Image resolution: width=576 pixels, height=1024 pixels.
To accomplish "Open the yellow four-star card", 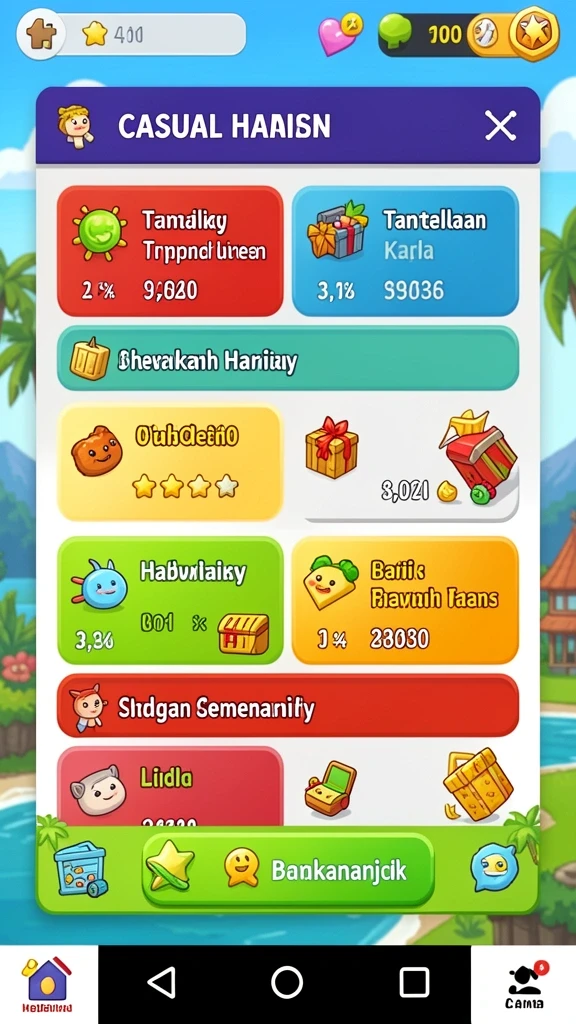I will (170, 462).
